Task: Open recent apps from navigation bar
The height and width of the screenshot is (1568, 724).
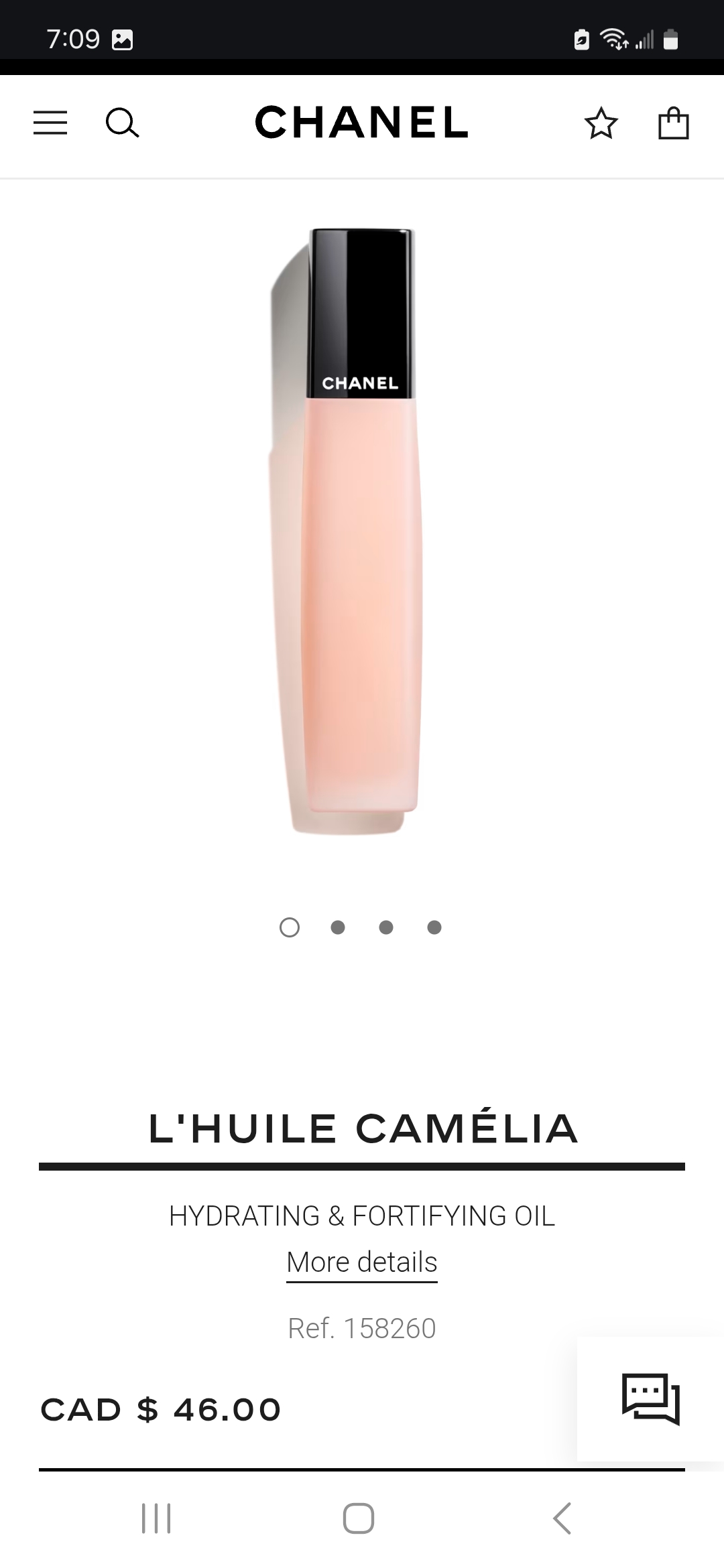Action: (156, 1518)
